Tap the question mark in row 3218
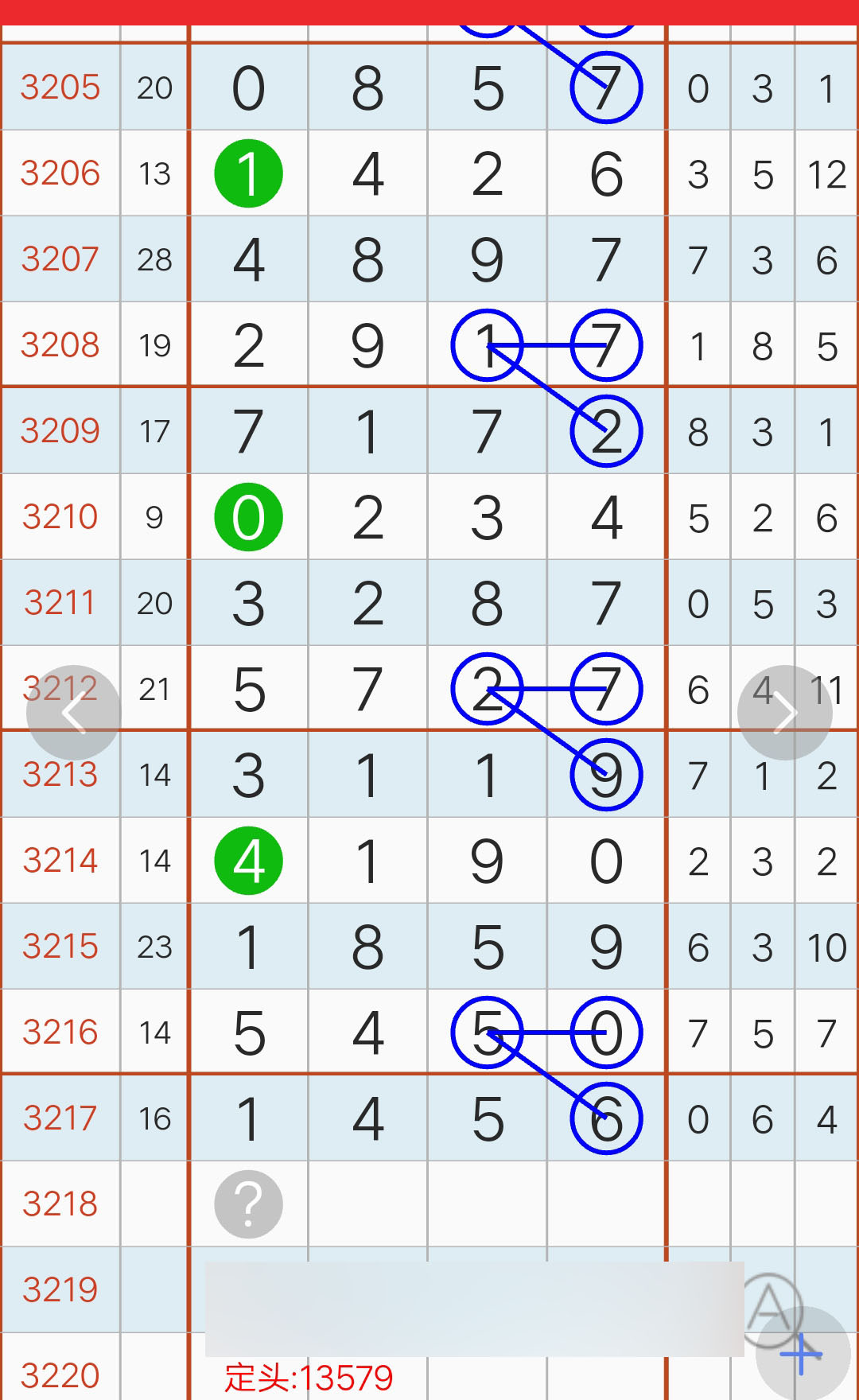This screenshot has height=1400, width=859. (x=248, y=1204)
